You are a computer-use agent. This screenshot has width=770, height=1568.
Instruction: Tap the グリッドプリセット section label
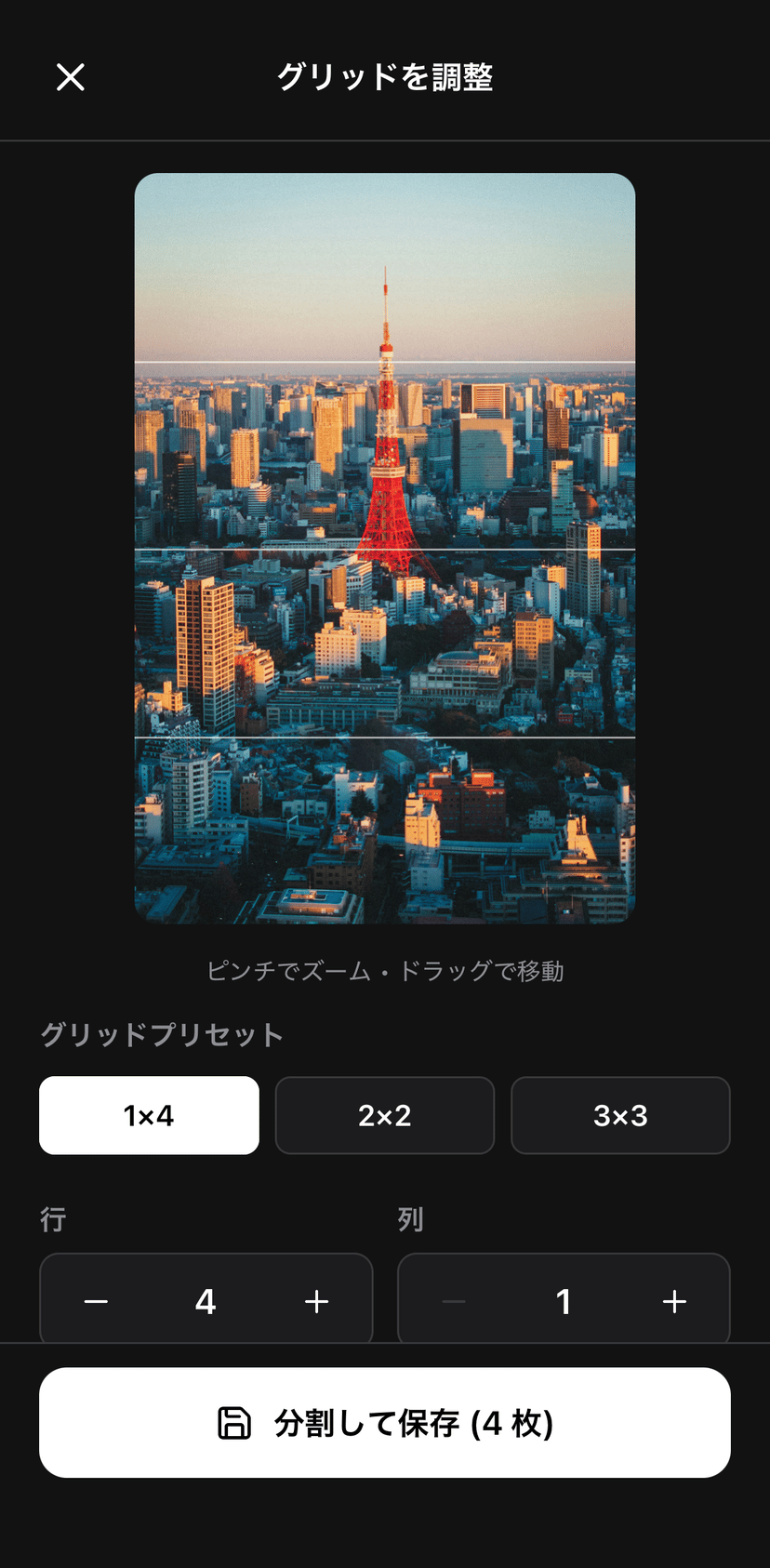[161, 1034]
